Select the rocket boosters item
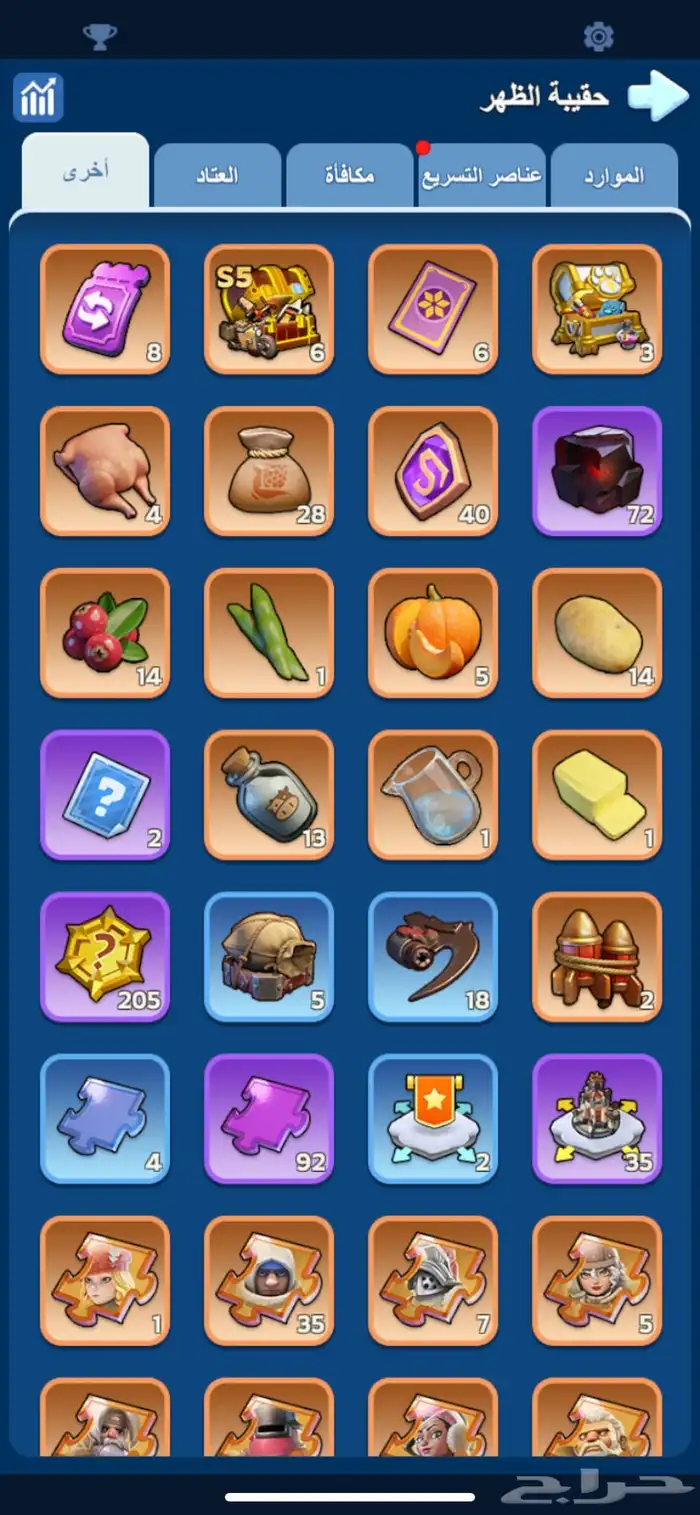 click(597, 957)
